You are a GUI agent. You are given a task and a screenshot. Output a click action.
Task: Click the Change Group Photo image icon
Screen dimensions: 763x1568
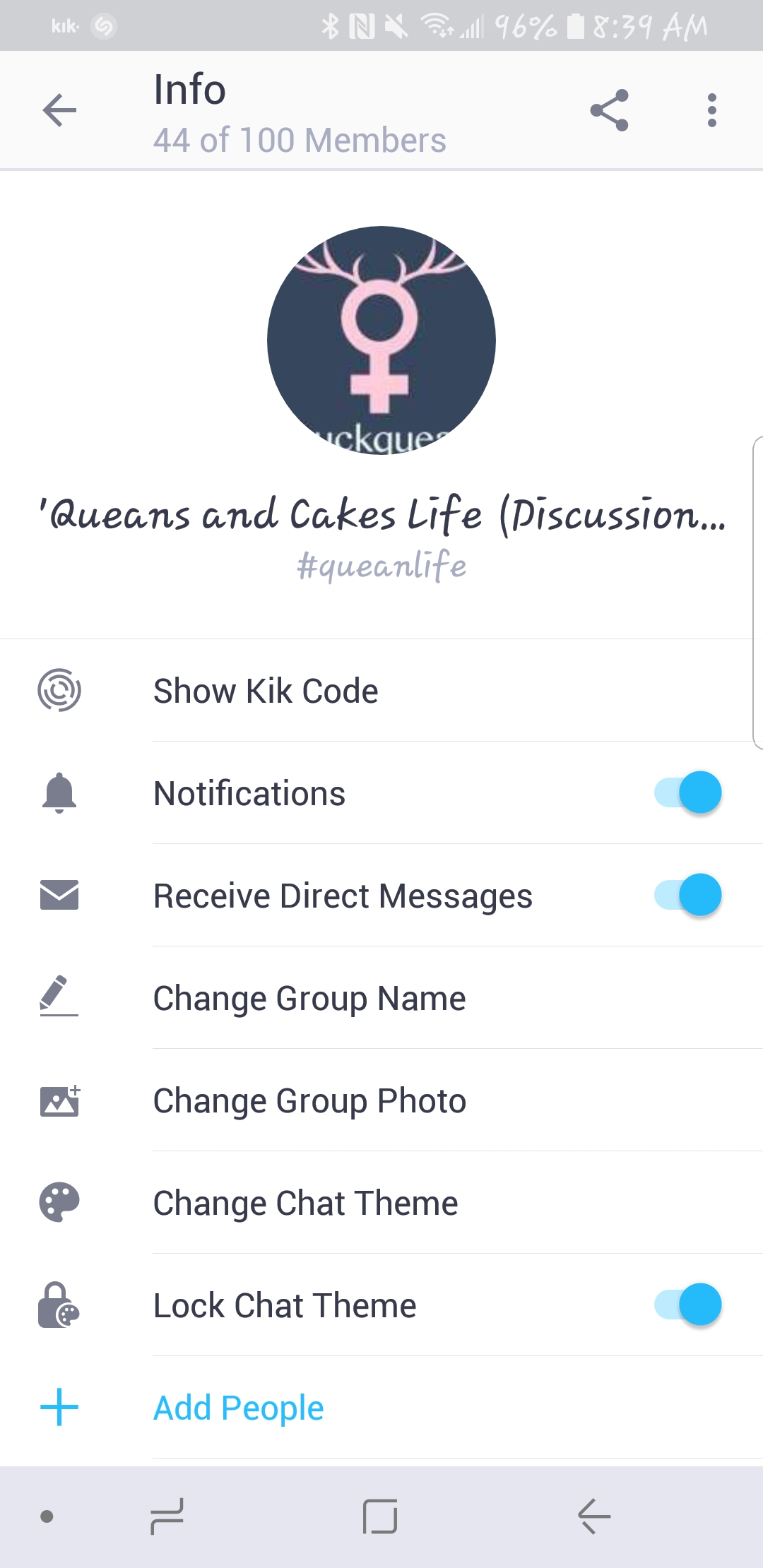tap(60, 1100)
